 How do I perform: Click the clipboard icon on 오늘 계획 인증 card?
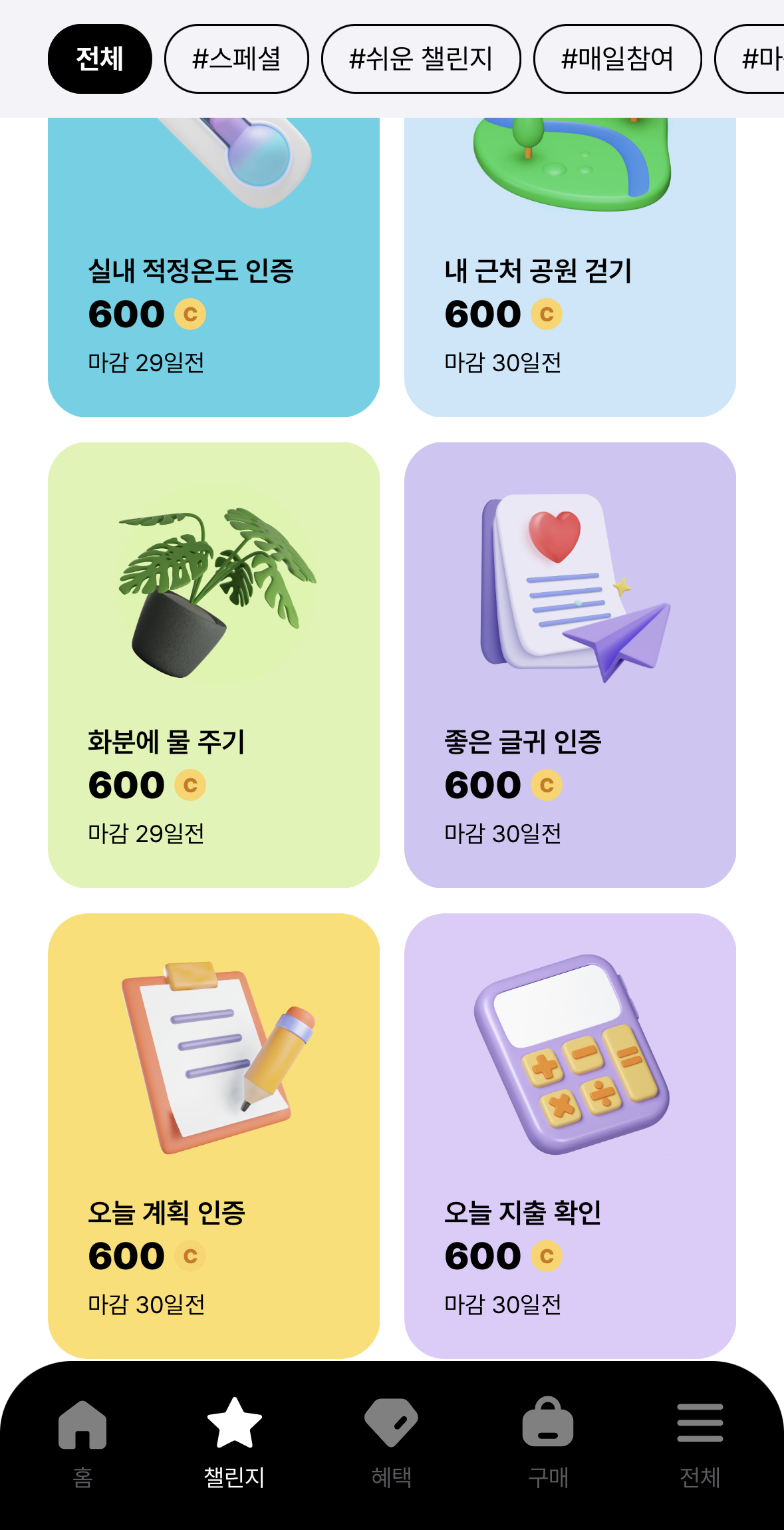tap(206, 1058)
